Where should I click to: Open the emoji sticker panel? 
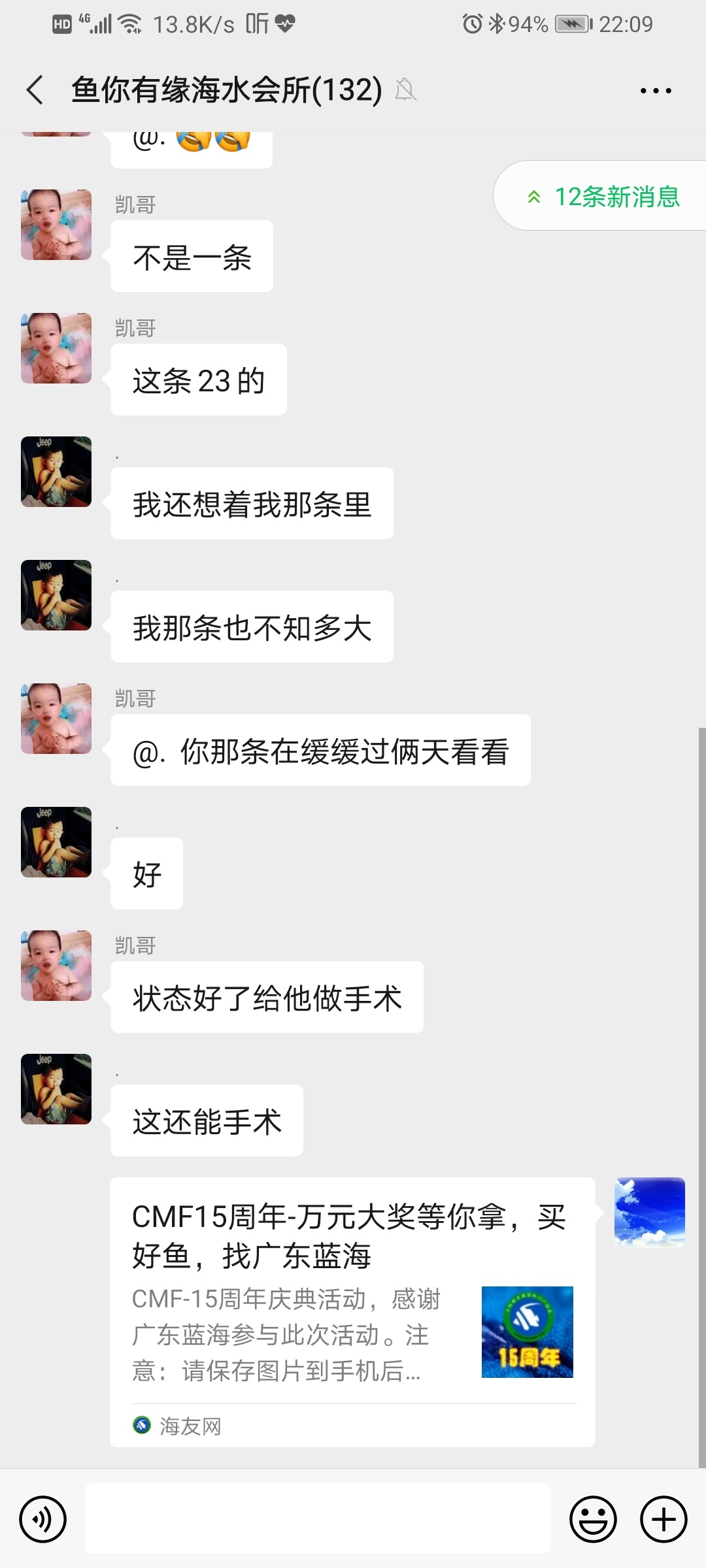[x=593, y=1519]
